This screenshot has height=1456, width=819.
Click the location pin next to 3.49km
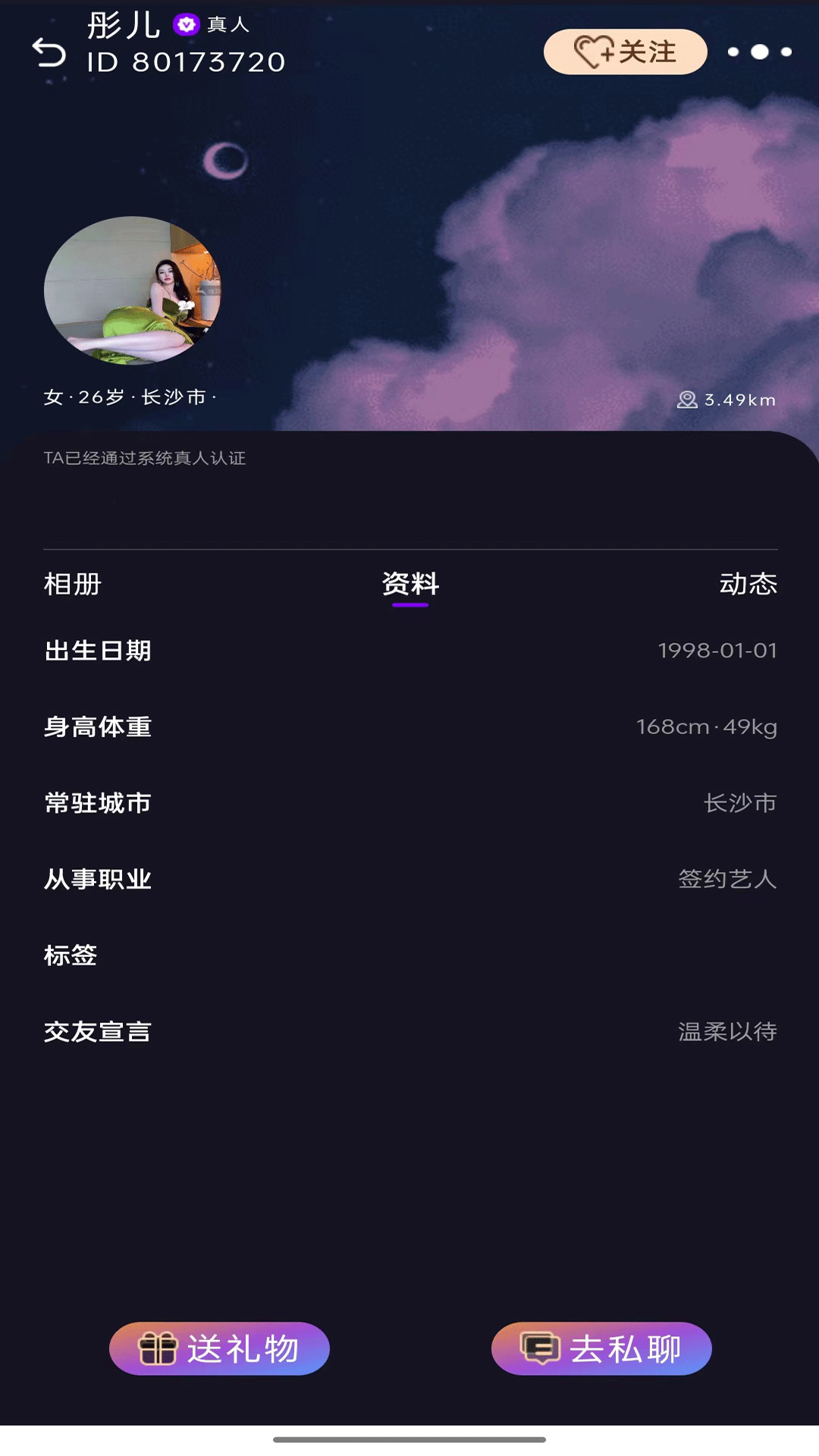click(687, 399)
